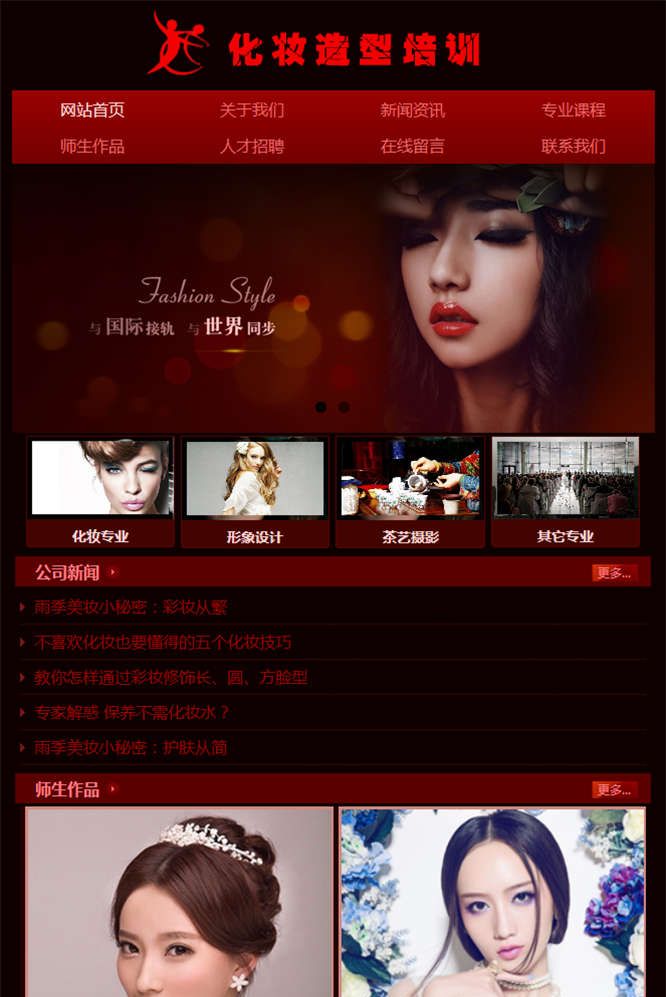View the 茶艺摄影 category card
The width and height of the screenshot is (666, 997).
(410, 491)
